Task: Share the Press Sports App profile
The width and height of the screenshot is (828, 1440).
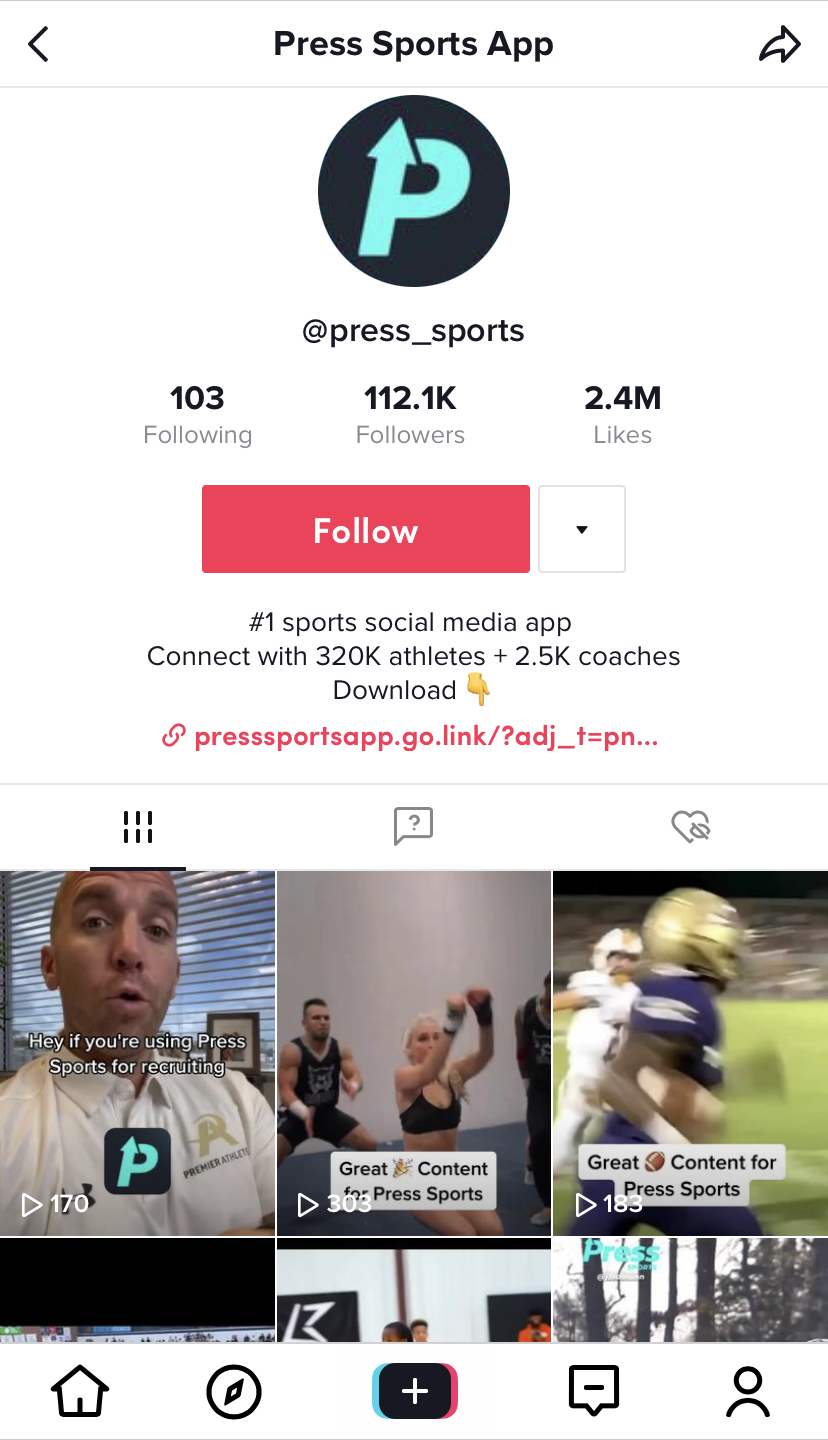Action: click(x=779, y=44)
